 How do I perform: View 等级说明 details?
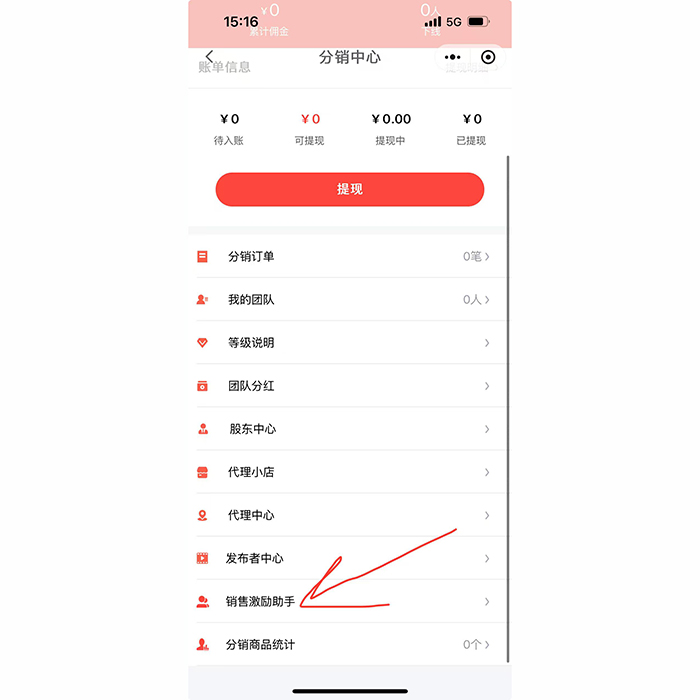pos(348,343)
